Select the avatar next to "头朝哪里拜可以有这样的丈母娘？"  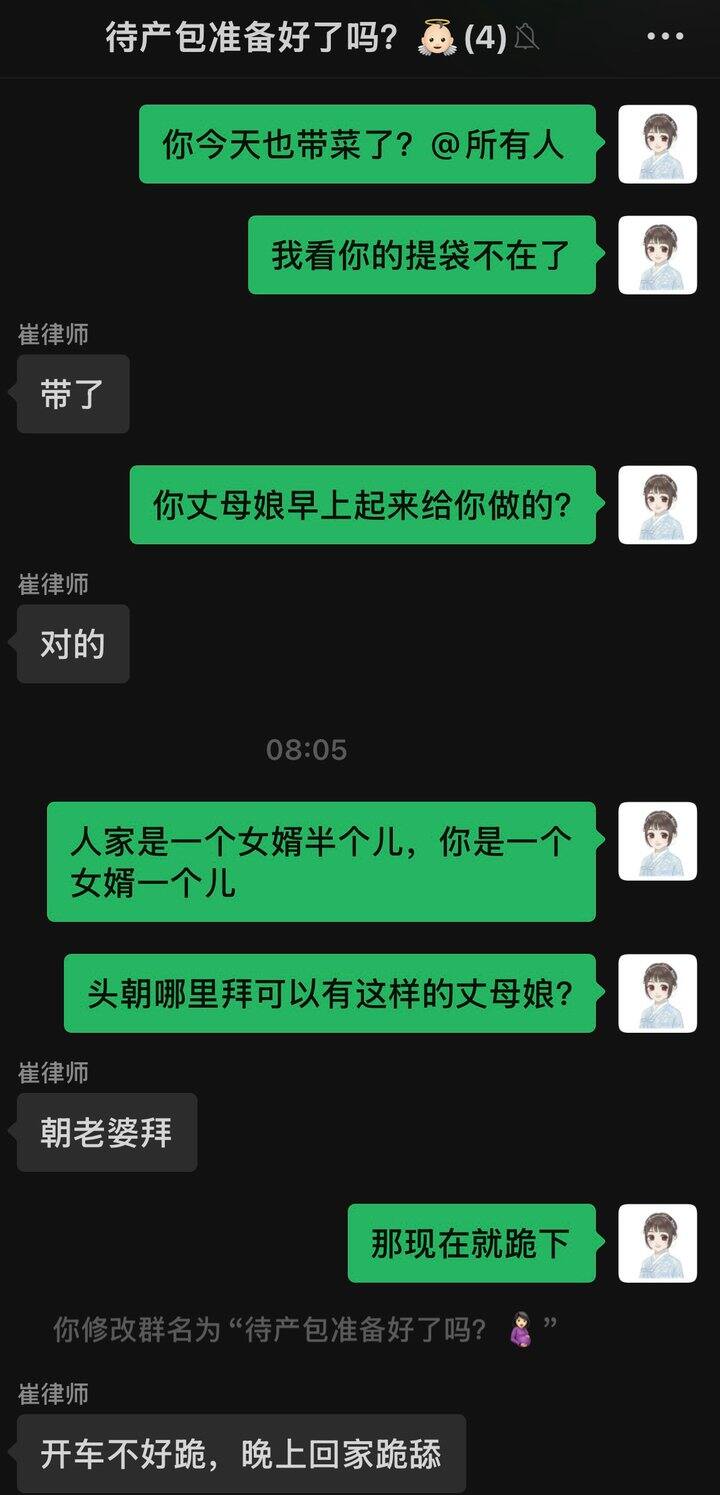657,993
